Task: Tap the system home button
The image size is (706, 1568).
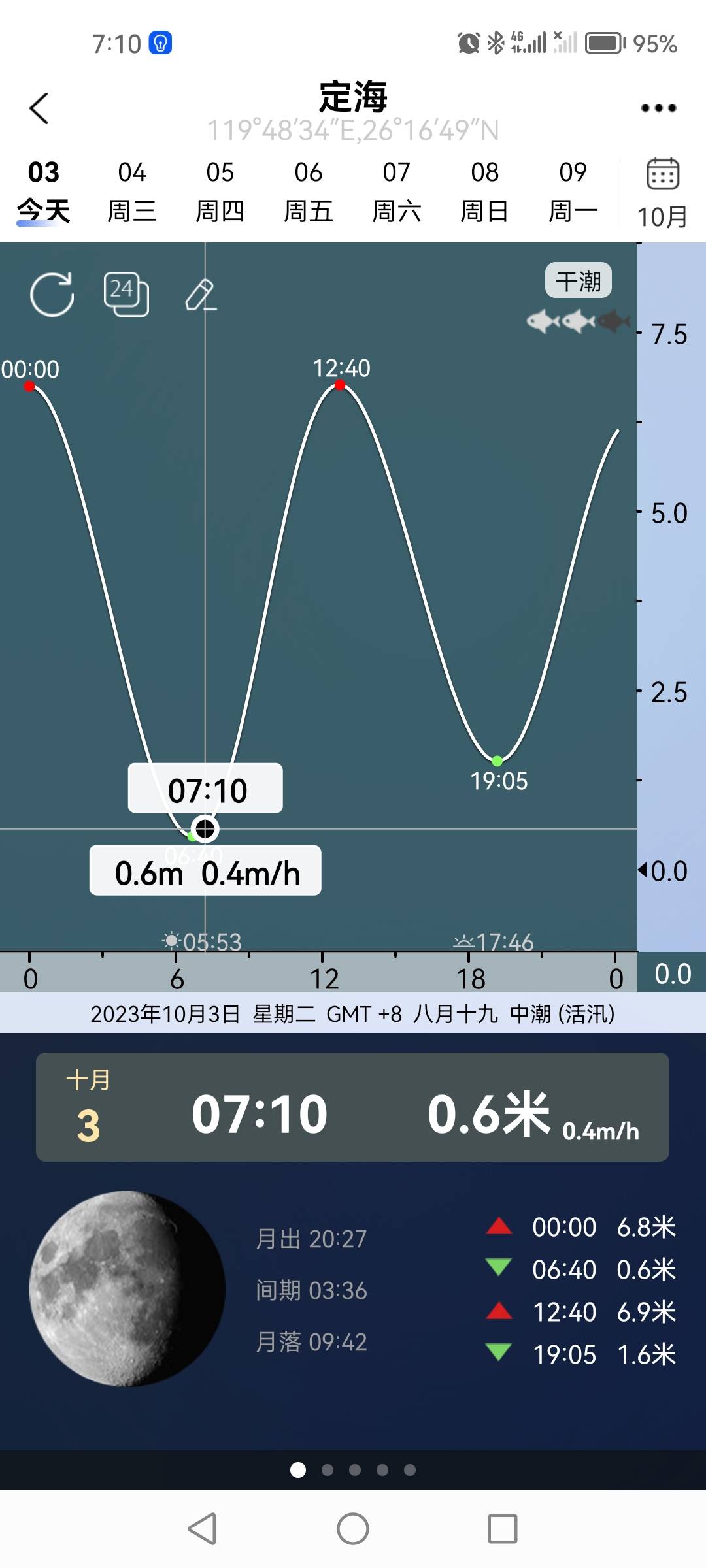Action: (353, 1529)
